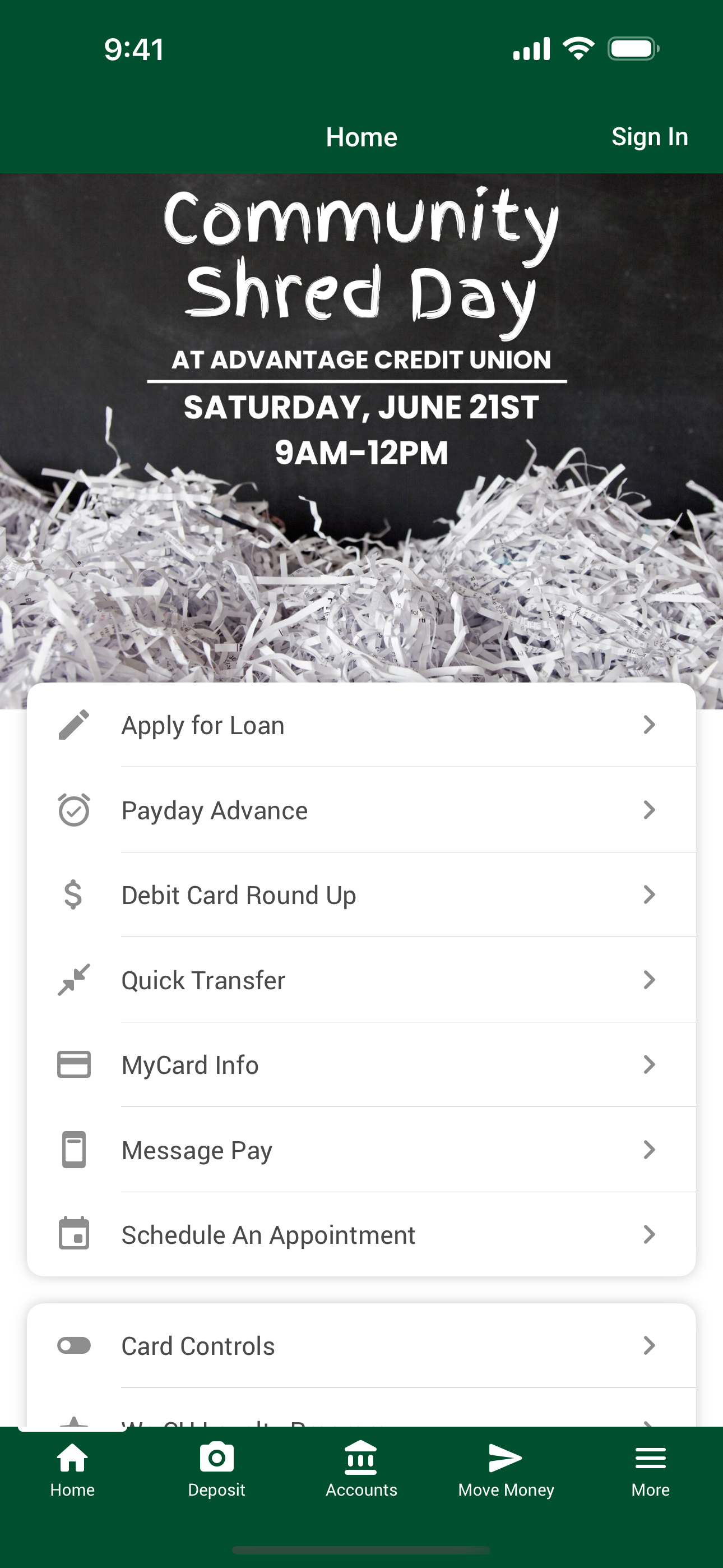Open the camera Deposit icon in bottom navigation
Viewport: 723px width, 1568px height.
[217, 1459]
